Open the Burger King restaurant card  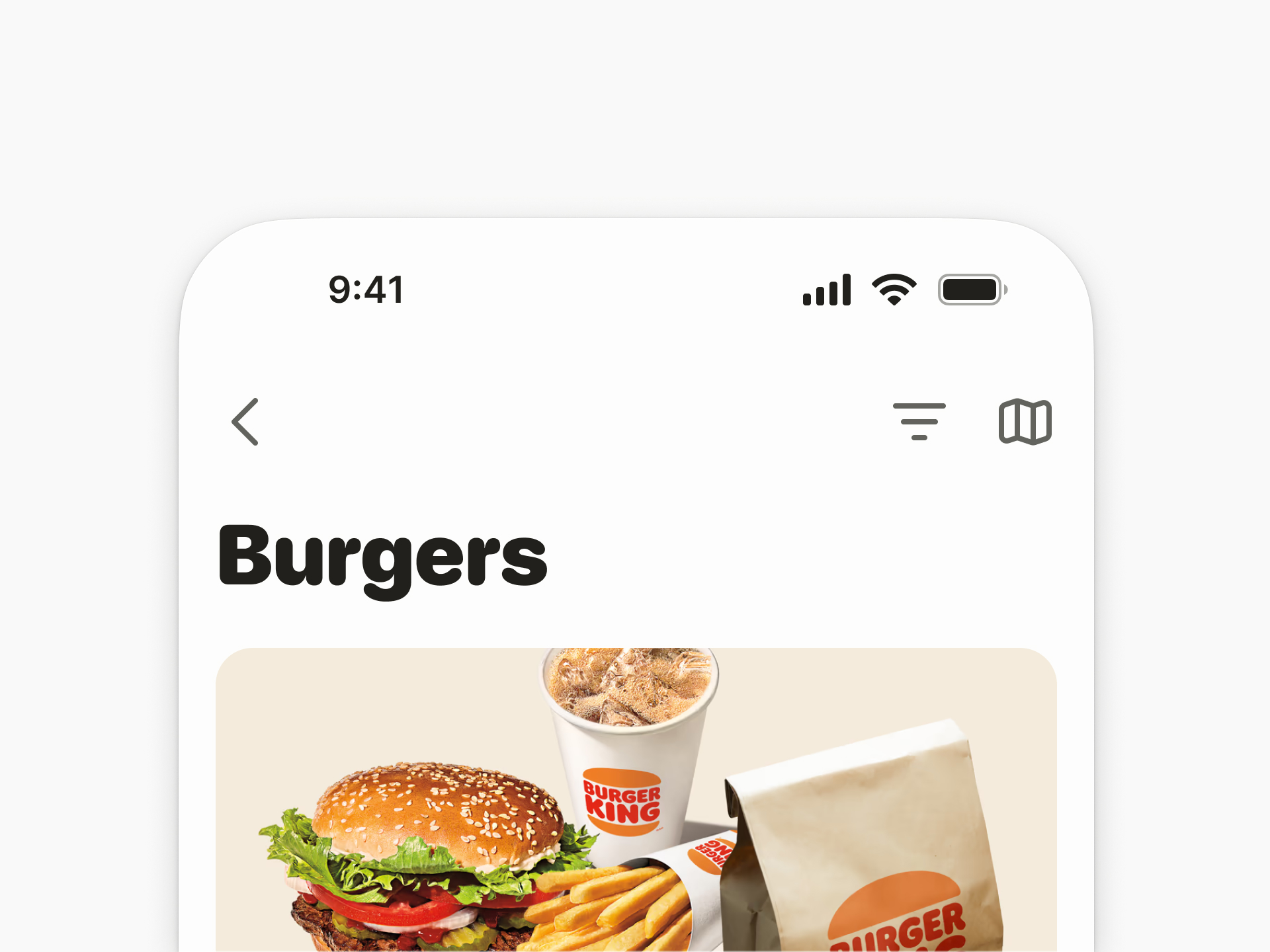[635, 800]
